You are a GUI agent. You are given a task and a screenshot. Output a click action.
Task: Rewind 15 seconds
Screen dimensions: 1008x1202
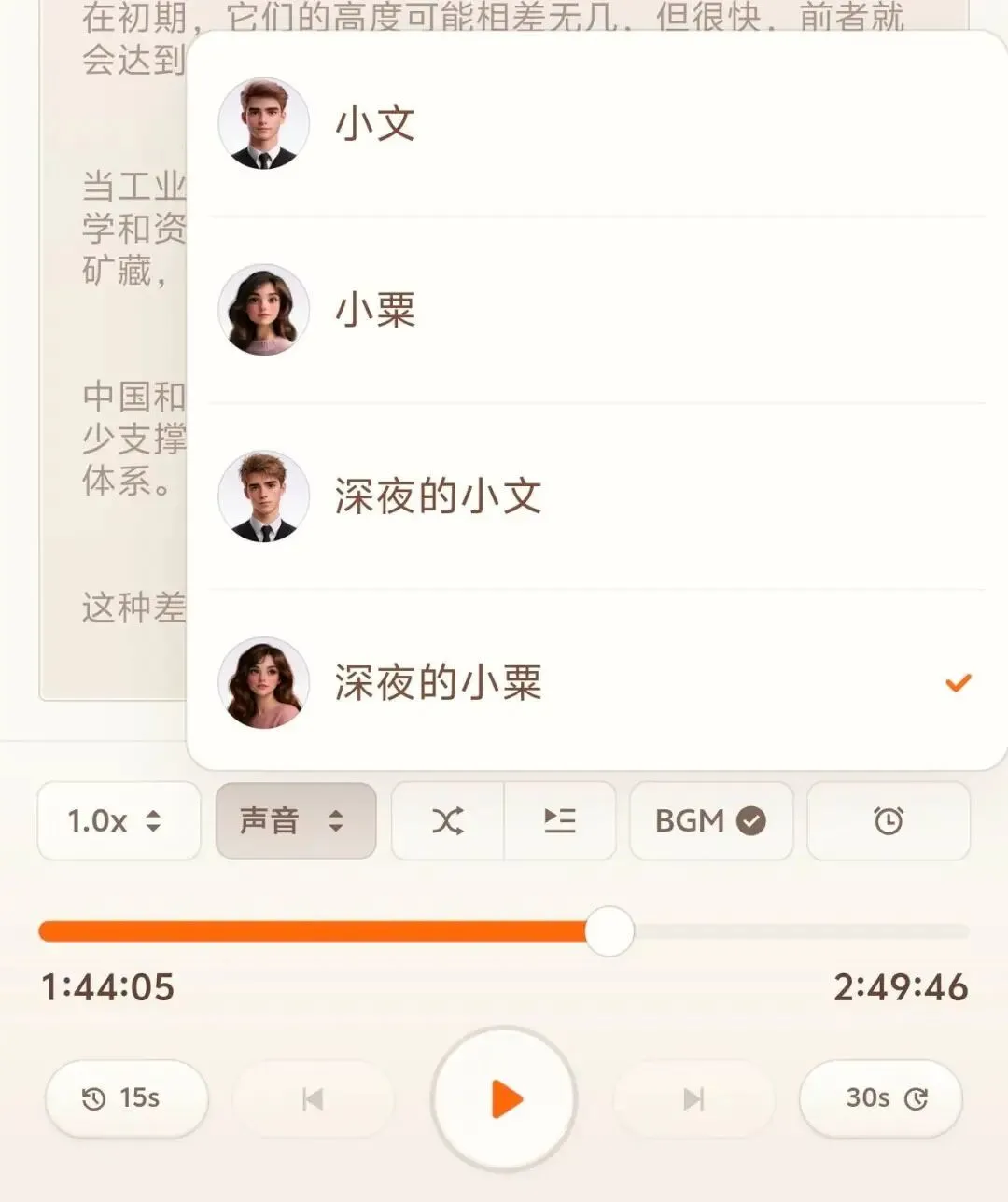pyautogui.click(x=126, y=1098)
